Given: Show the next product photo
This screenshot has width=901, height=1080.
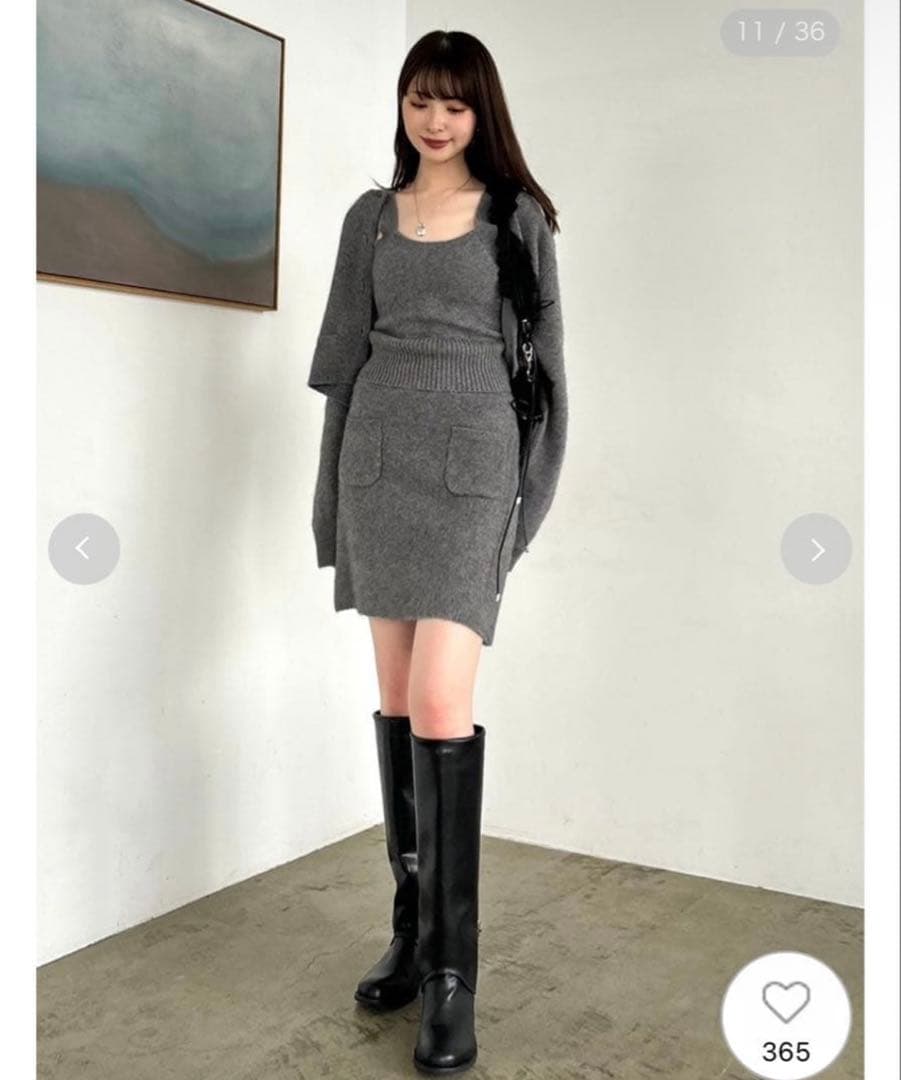Looking at the screenshot, I should [x=816, y=548].
